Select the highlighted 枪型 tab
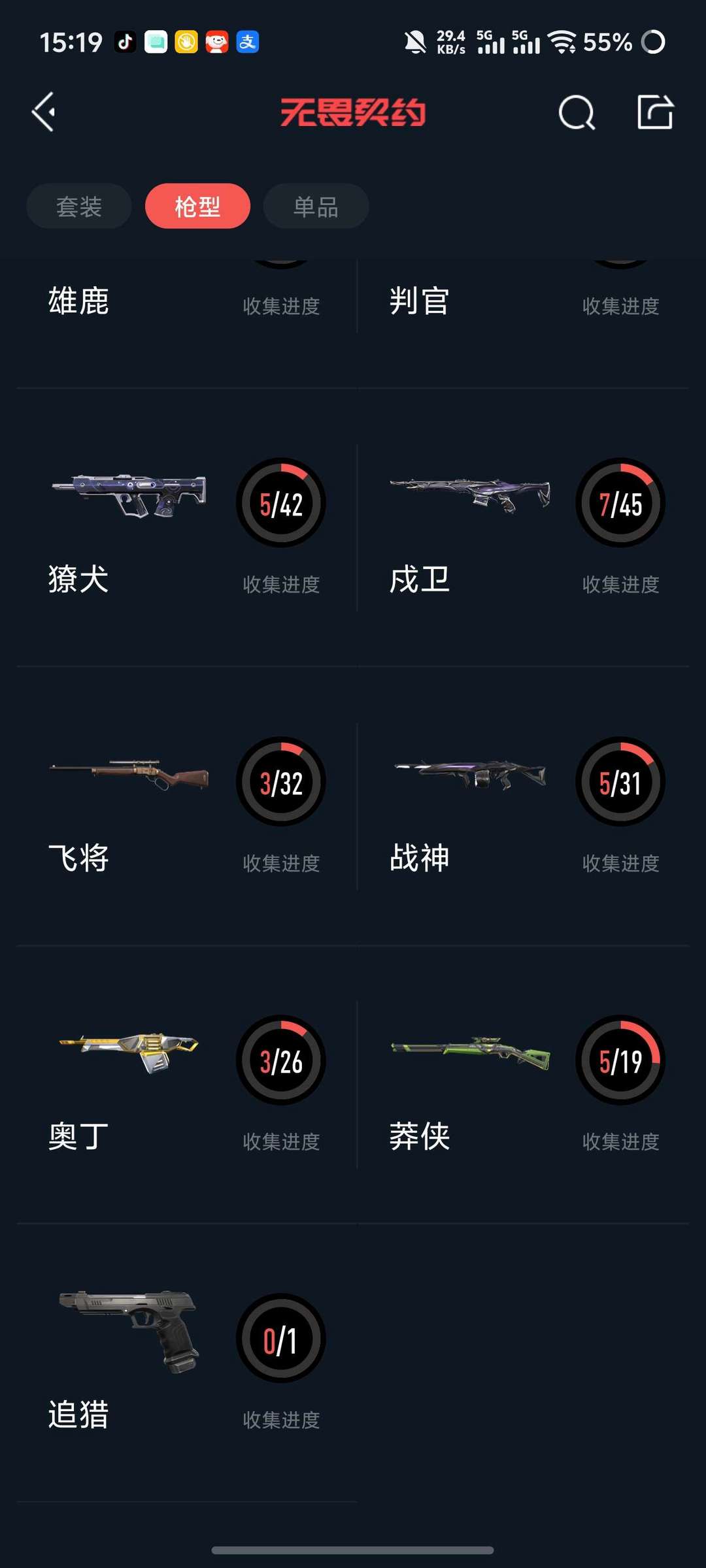The width and height of the screenshot is (706, 1568). [197, 205]
